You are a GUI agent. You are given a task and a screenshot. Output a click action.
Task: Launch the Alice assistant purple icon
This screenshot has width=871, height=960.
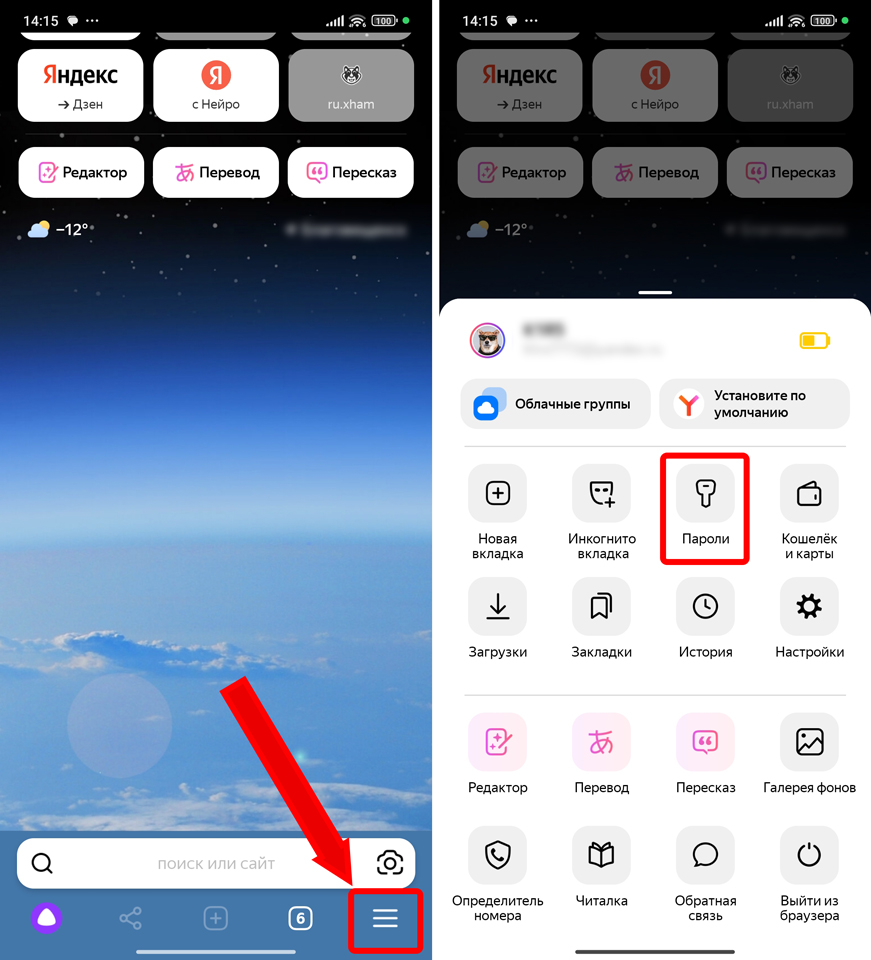[x=45, y=918]
